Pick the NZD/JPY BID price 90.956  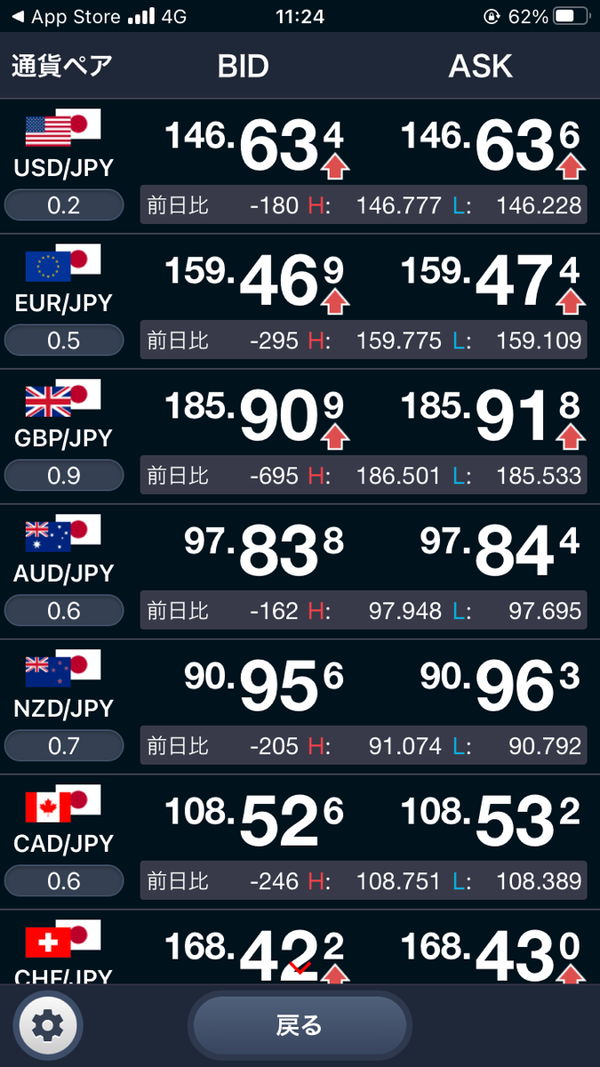pos(263,686)
